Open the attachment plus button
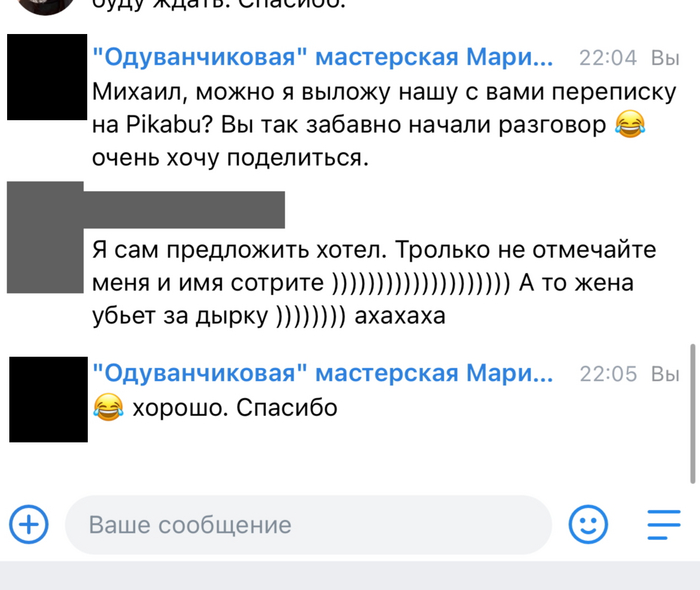Image resolution: width=700 pixels, height=590 pixels. pyautogui.click(x=29, y=524)
